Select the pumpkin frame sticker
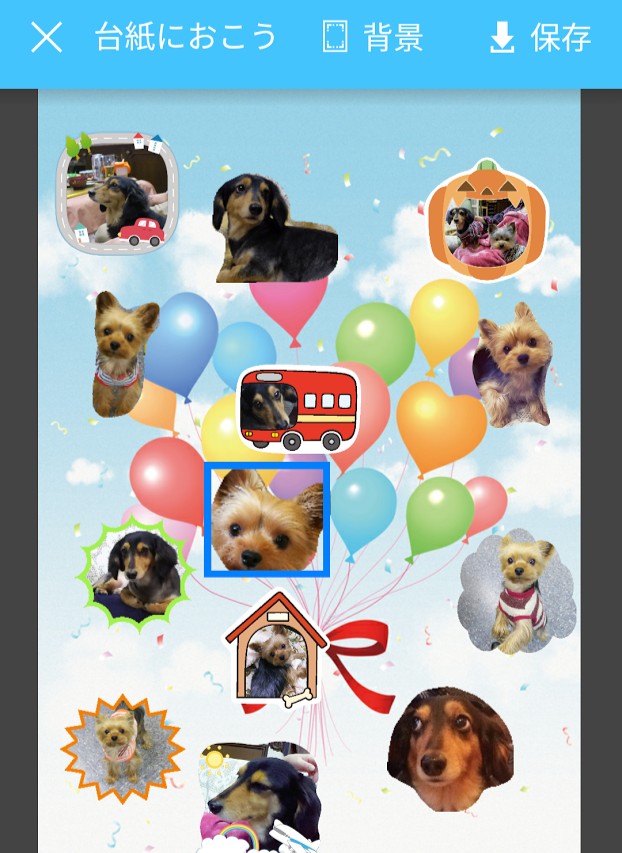The image size is (622, 853). tap(488, 223)
